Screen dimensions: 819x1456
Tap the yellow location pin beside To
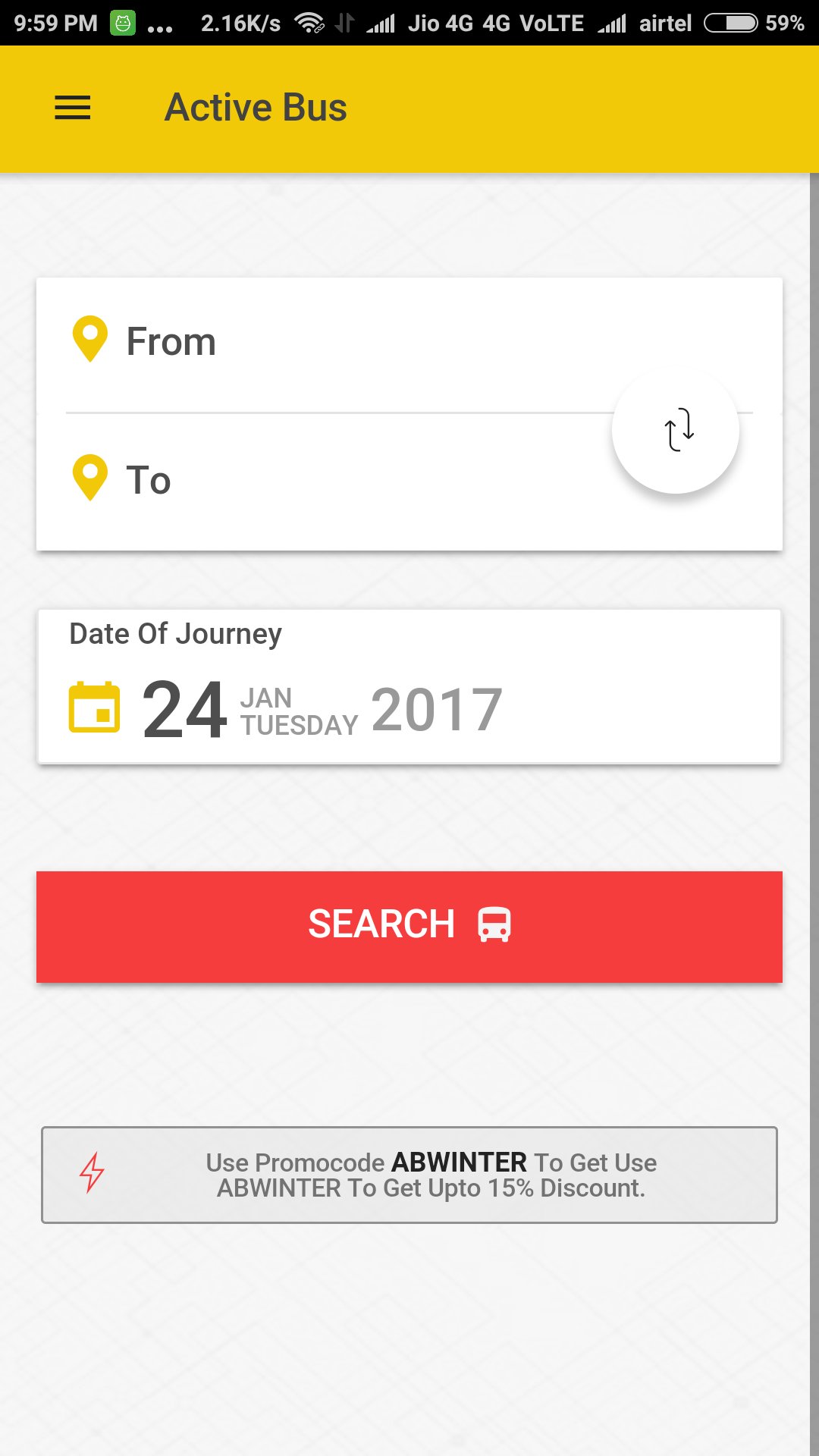click(x=90, y=478)
